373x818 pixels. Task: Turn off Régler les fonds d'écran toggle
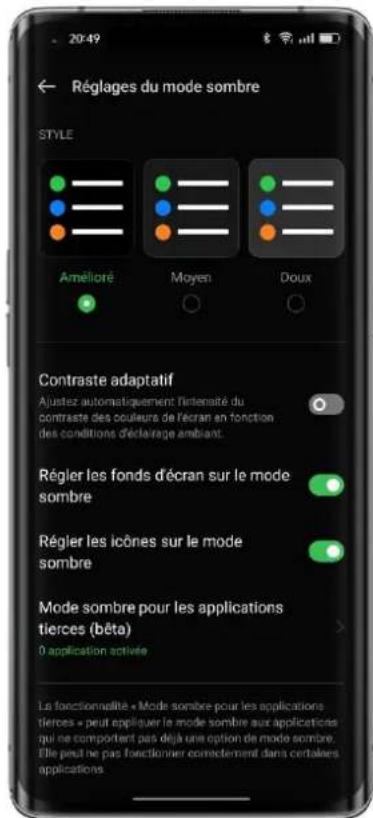(326, 485)
